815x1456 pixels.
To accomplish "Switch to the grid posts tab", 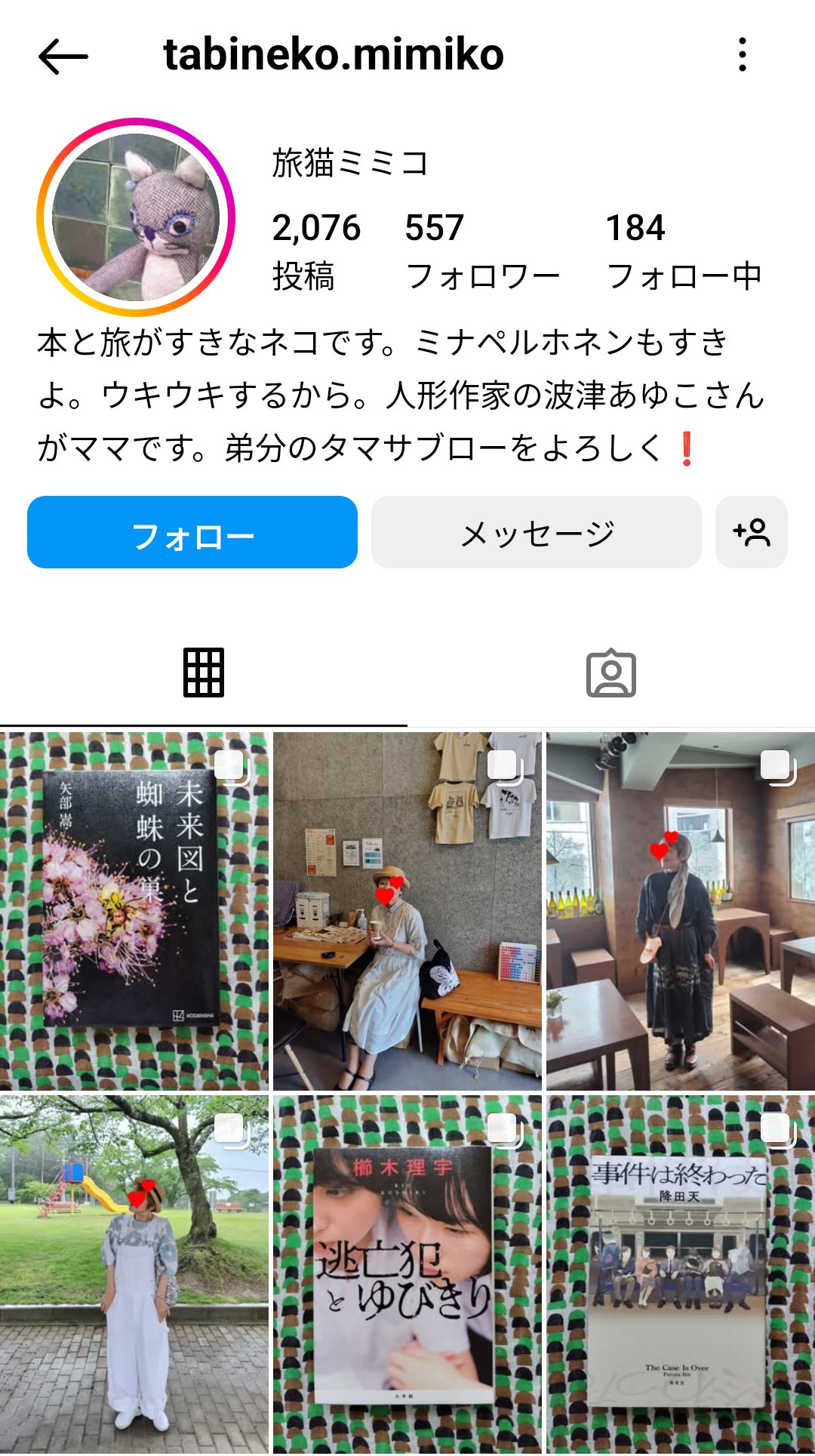I will pos(204,673).
